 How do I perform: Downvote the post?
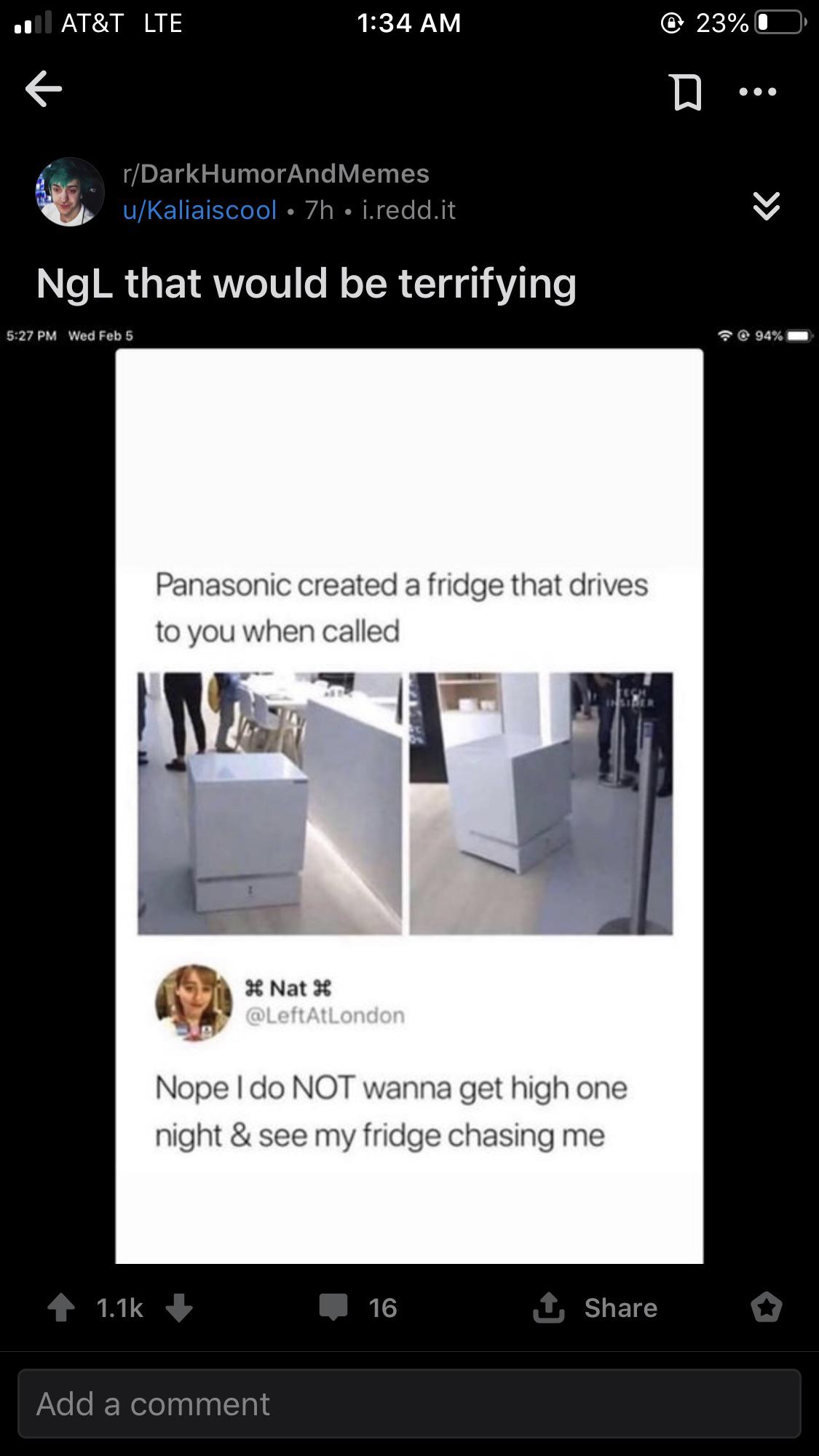179,1308
